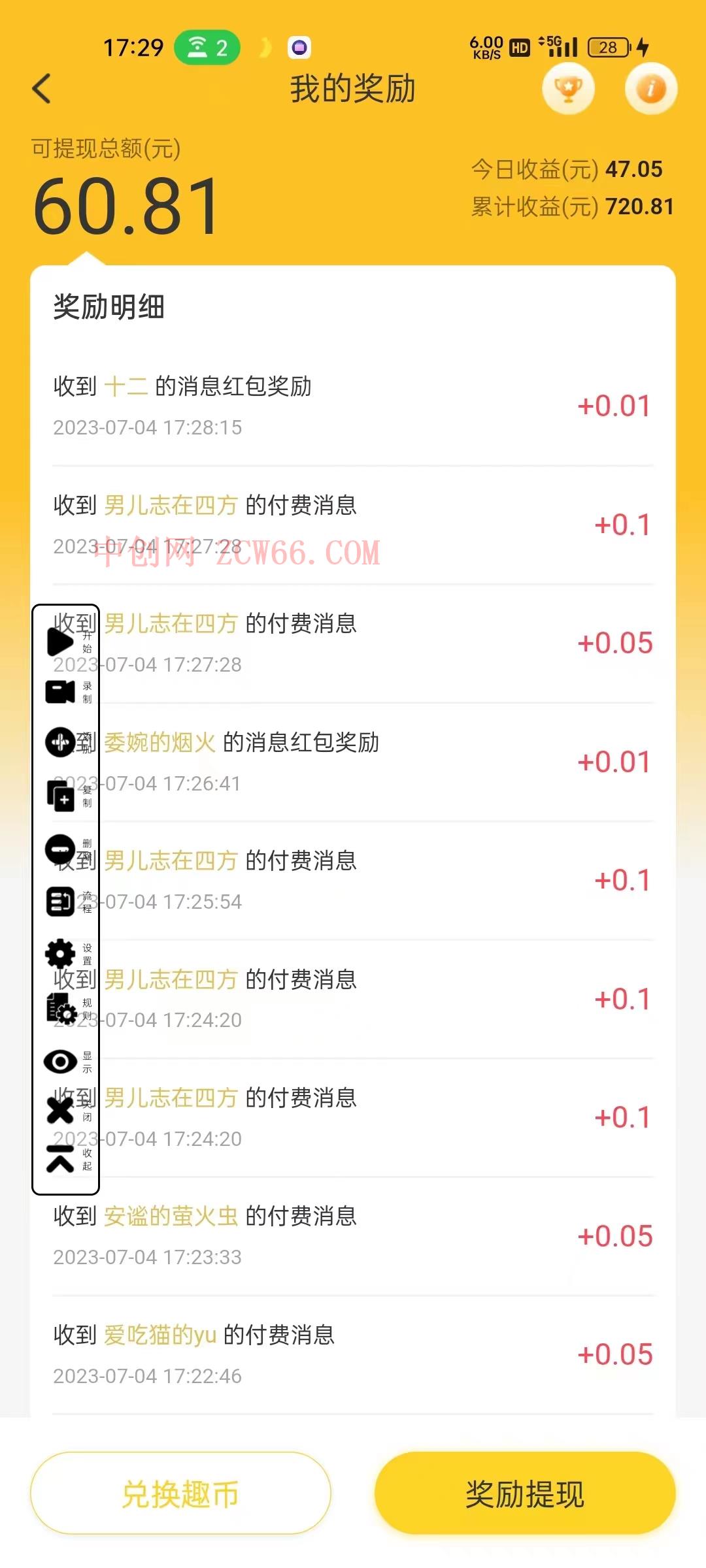This screenshot has width=706, height=1568.
Task: Tap the 删除 delete icon
Action: 61,849
